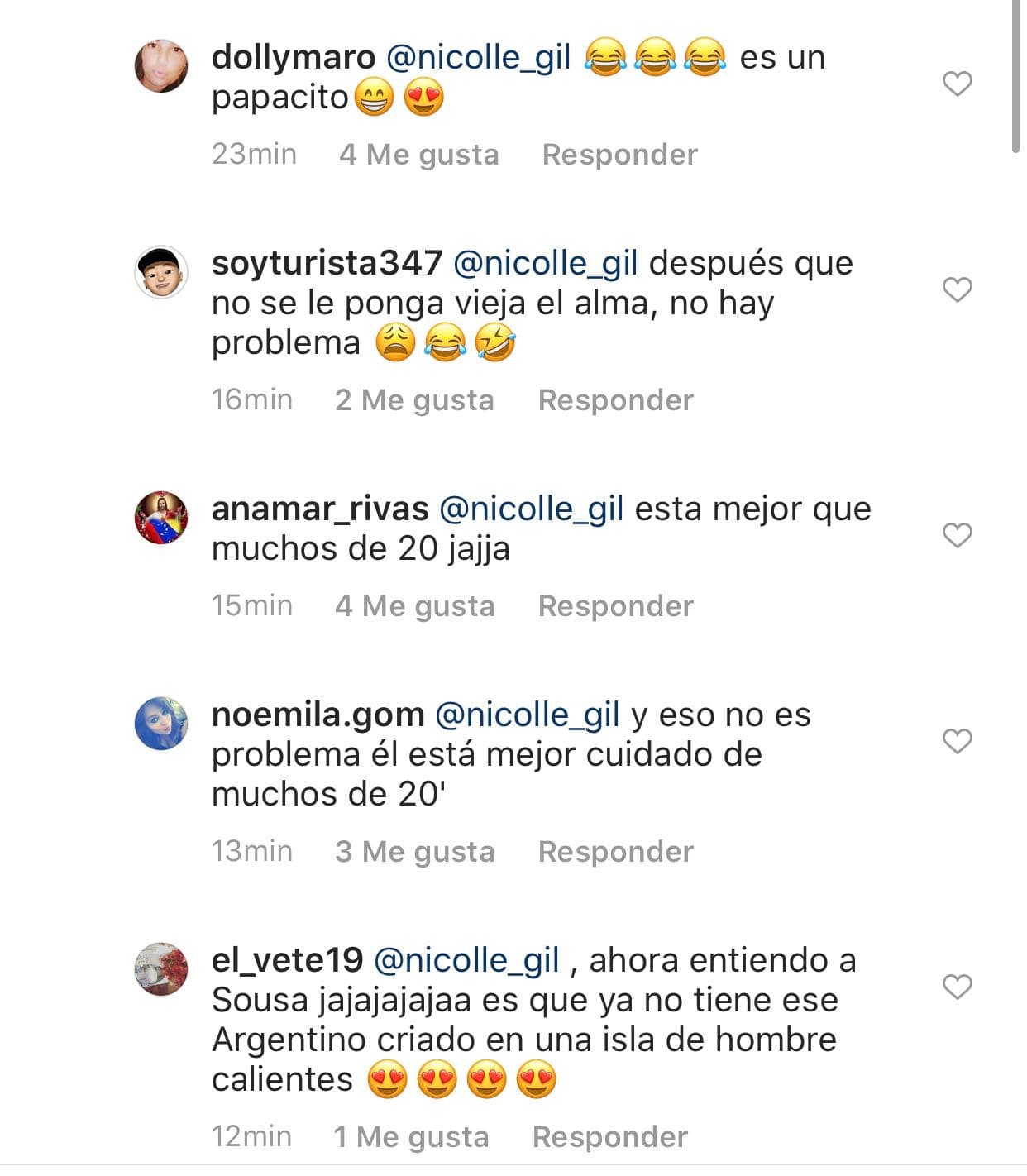Reply to dollymaro by tapping Responder
1027x1176 pixels.
point(618,154)
